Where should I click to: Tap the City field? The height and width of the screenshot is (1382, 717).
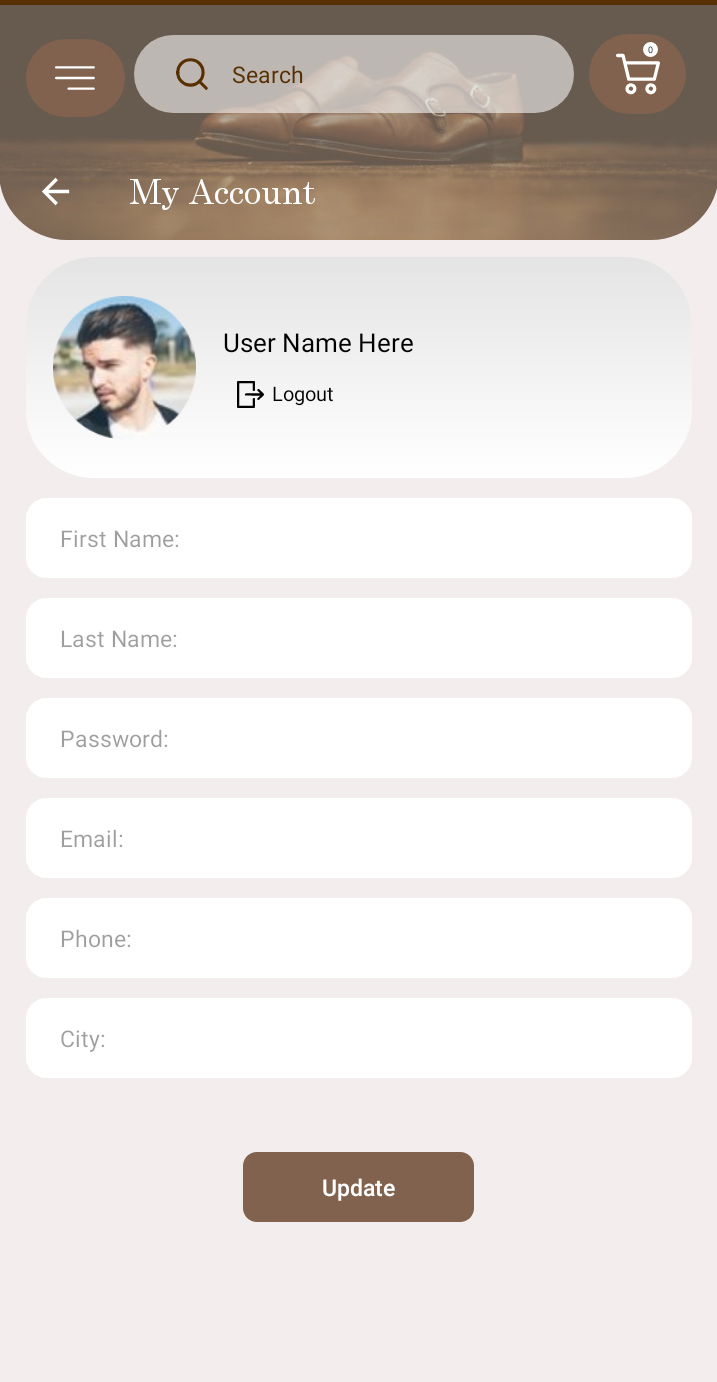358,1039
